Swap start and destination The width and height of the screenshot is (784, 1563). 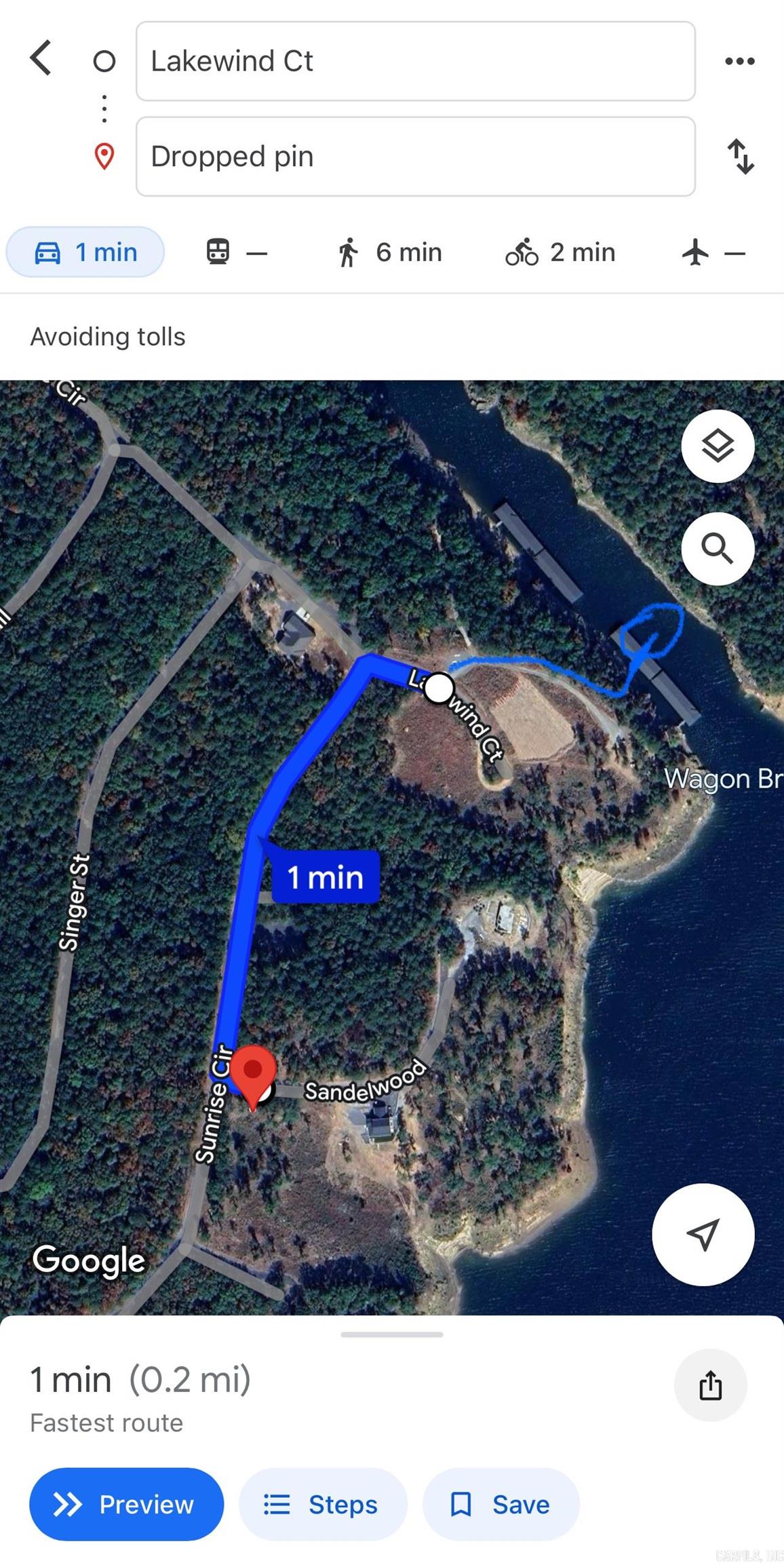(741, 157)
